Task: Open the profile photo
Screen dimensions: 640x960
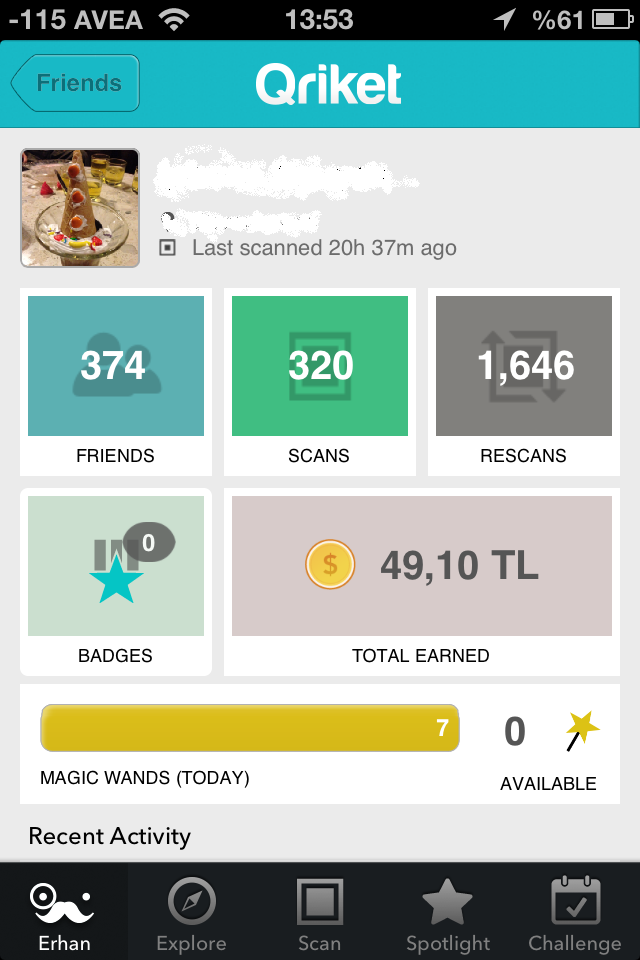Action: 80,208
